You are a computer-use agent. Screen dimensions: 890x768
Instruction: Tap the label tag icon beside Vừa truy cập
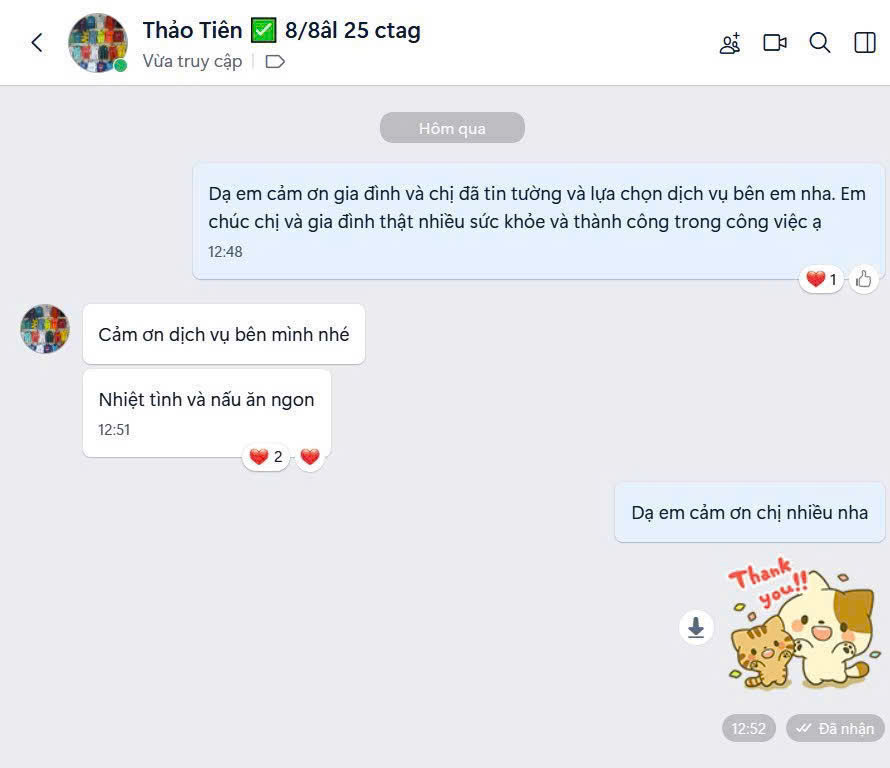[275, 62]
